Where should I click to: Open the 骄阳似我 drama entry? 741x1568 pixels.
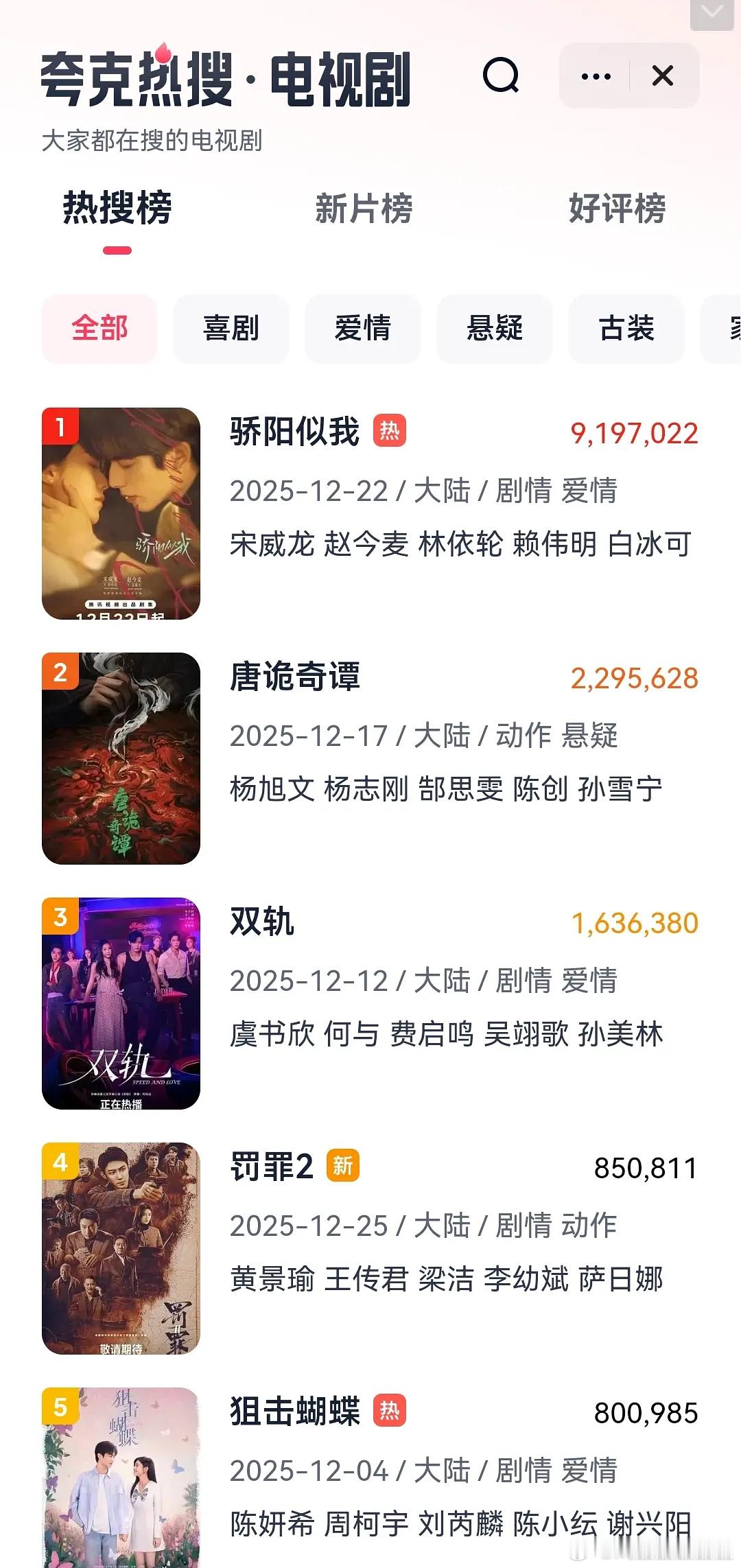295,432
